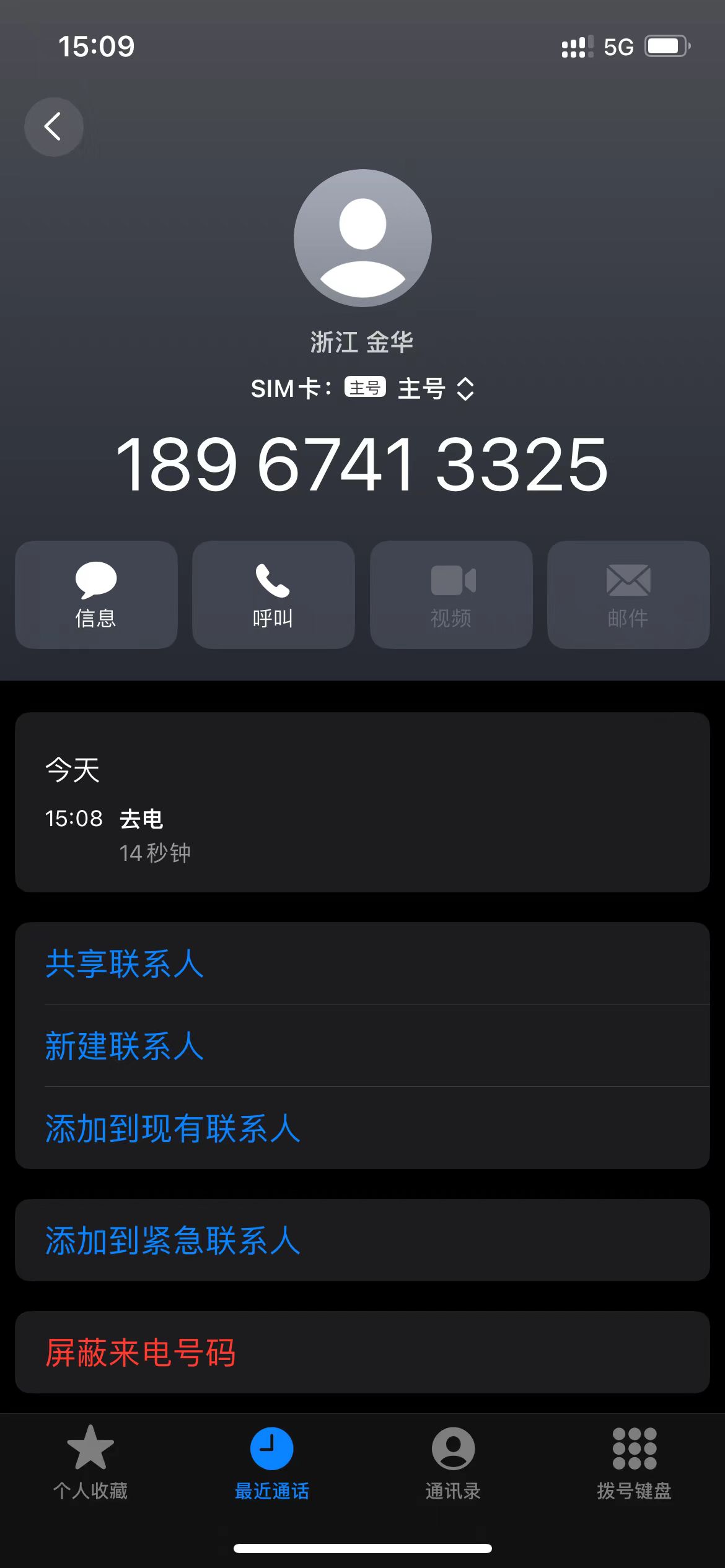The height and width of the screenshot is (1568, 725).
Task: Open 共享联系人 option
Action: point(362,964)
